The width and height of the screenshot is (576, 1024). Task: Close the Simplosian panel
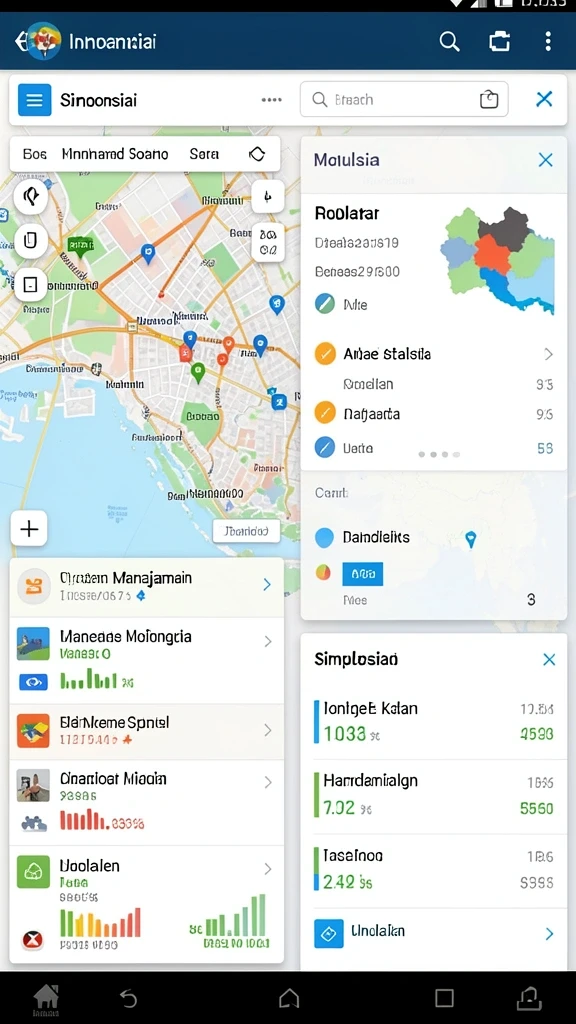549,660
